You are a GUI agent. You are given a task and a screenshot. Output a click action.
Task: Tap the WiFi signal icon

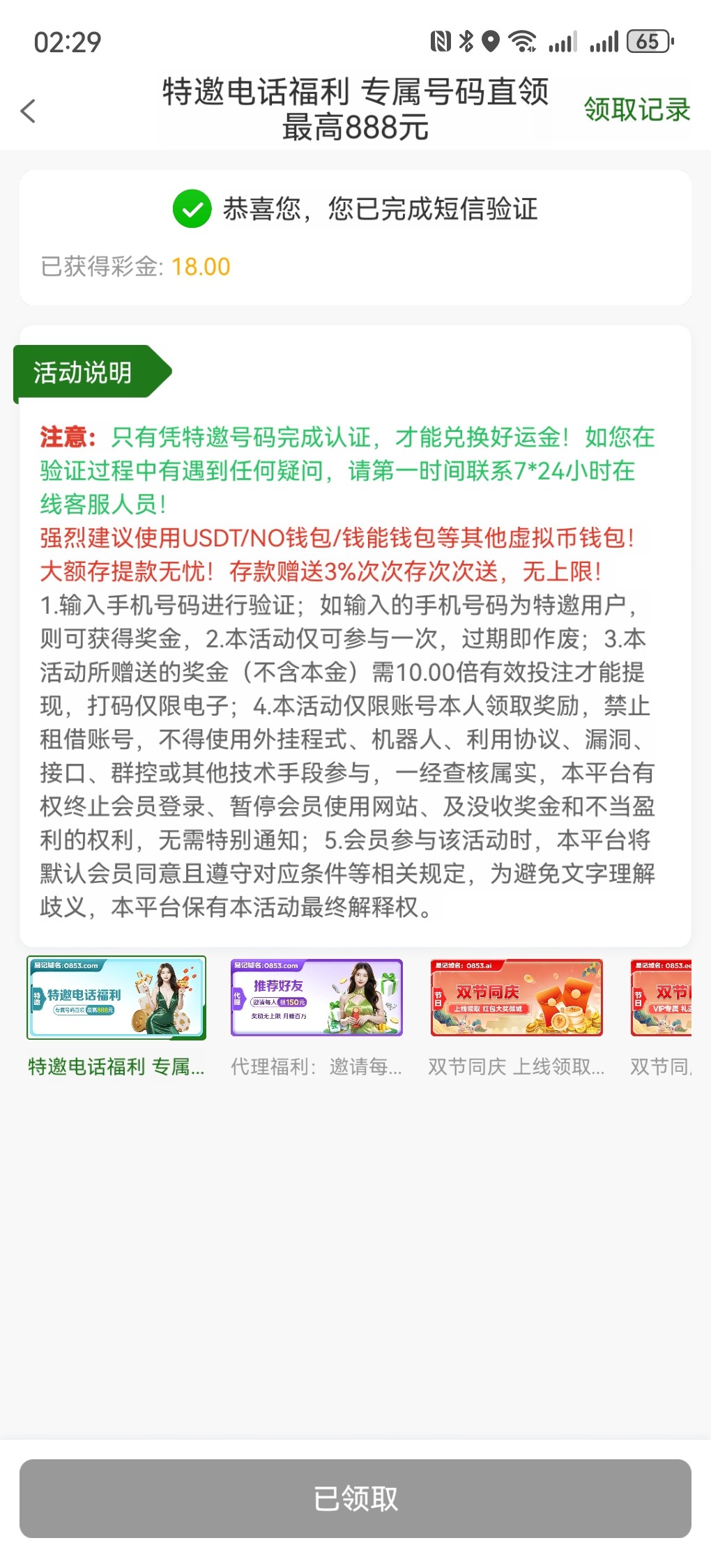[523, 42]
